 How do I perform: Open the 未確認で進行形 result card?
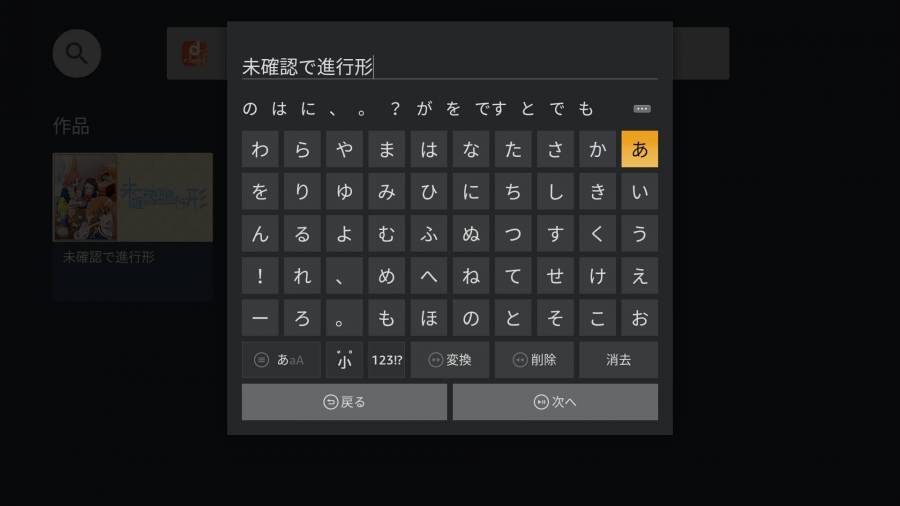tap(132, 226)
